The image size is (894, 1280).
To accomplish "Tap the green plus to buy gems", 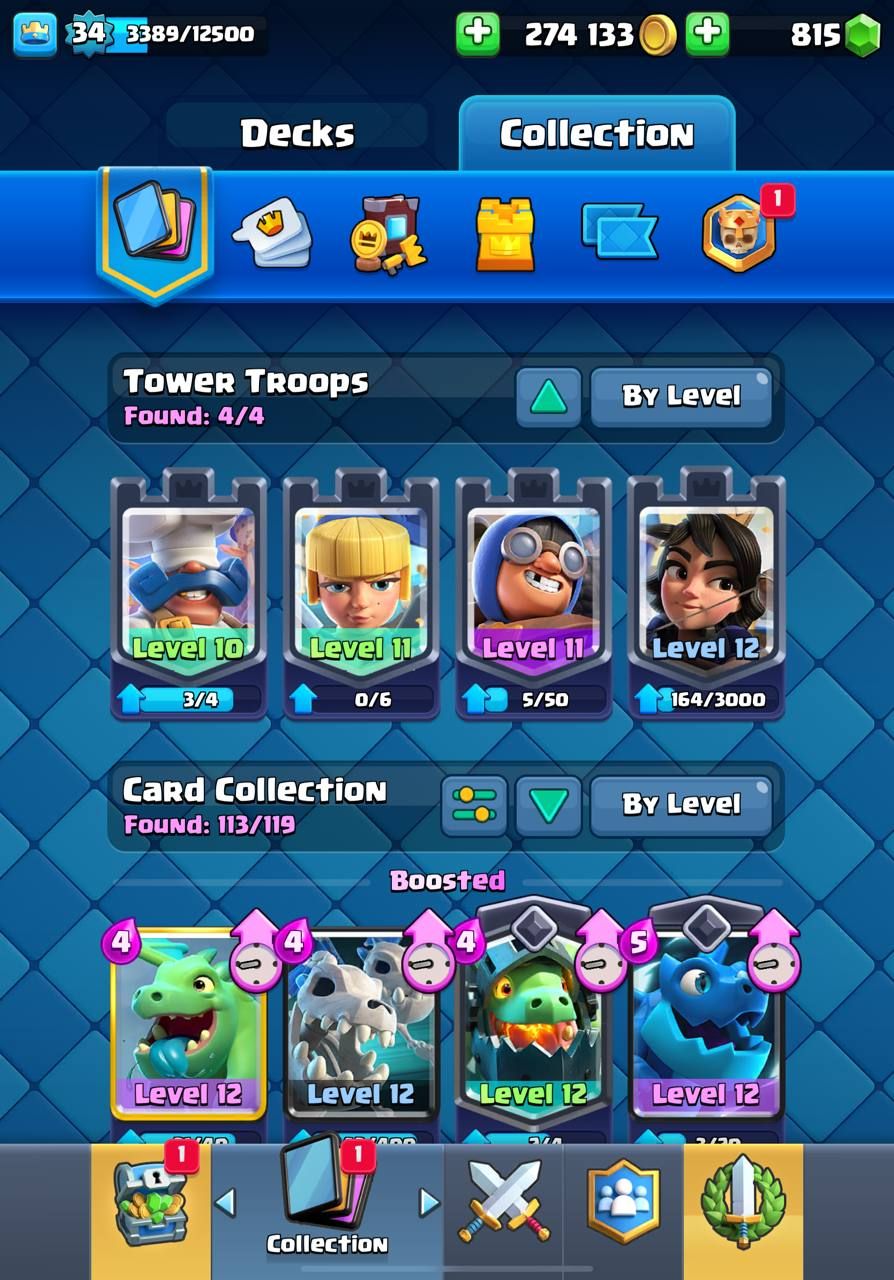I will coord(708,34).
